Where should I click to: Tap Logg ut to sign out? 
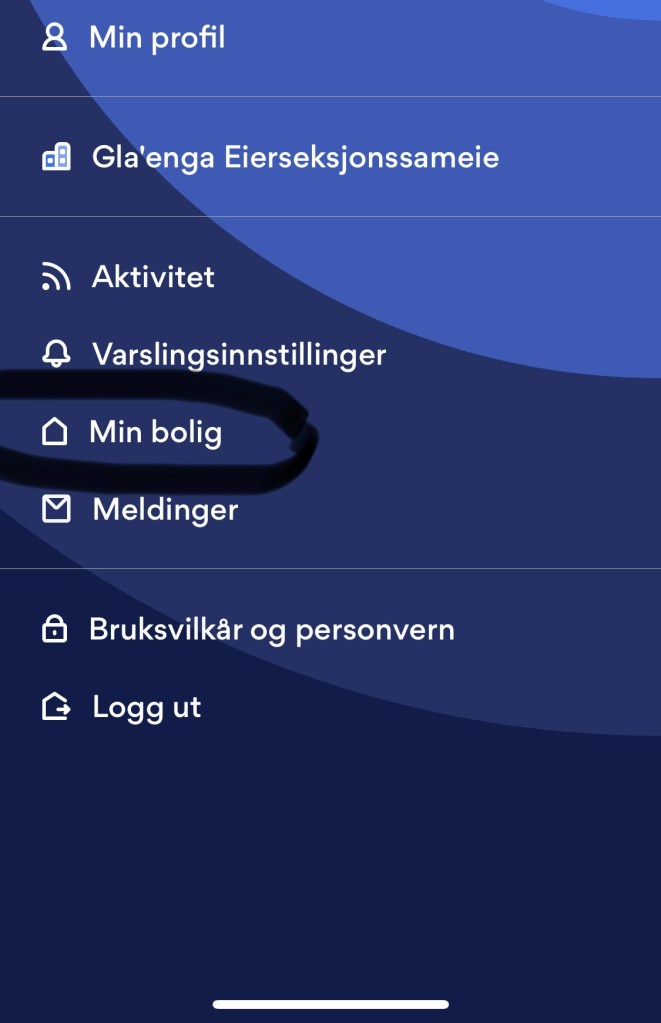(x=146, y=707)
